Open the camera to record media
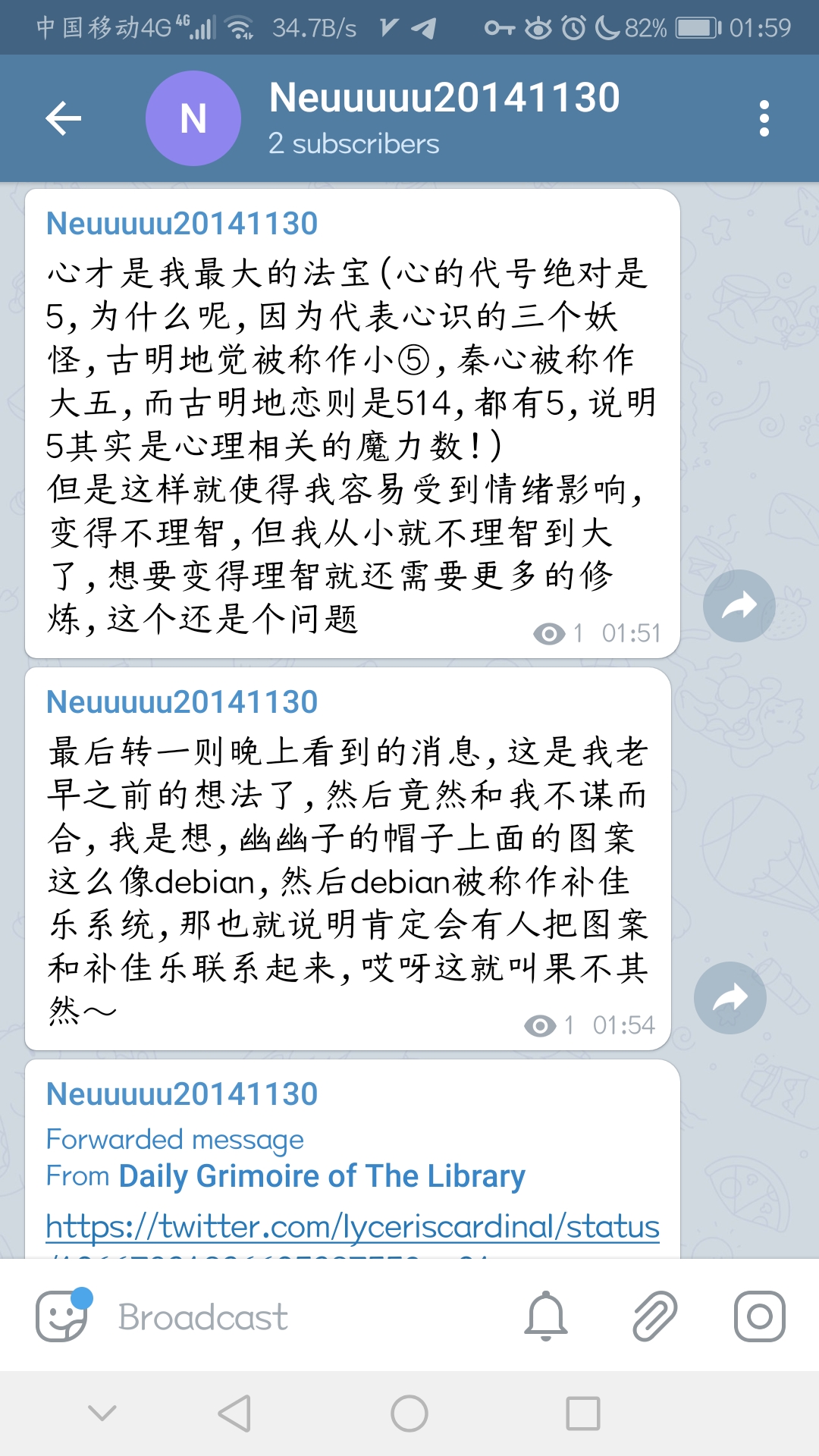This screenshot has height=1456, width=819. click(759, 1316)
